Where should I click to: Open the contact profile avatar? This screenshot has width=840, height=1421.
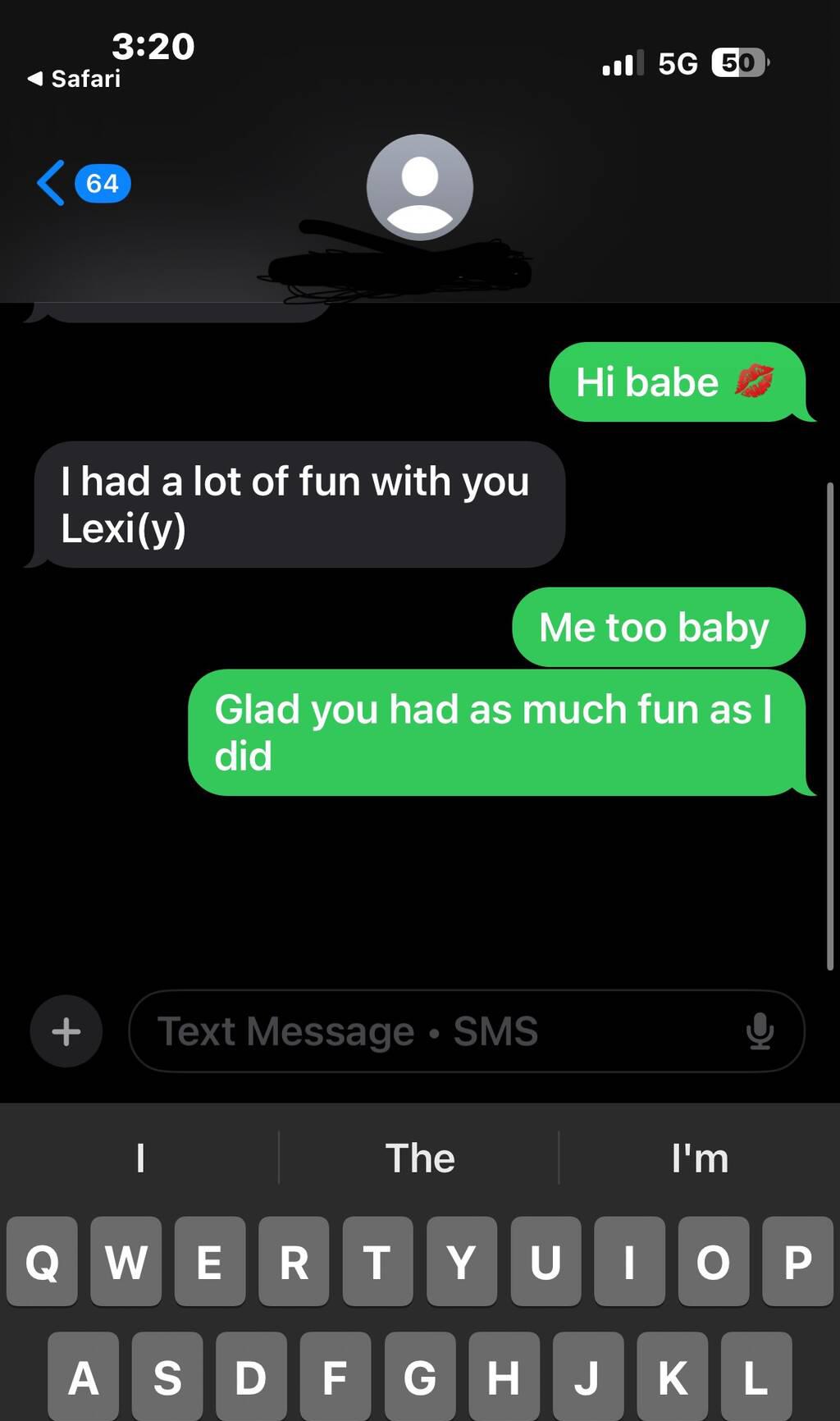pyautogui.click(x=419, y=187)
